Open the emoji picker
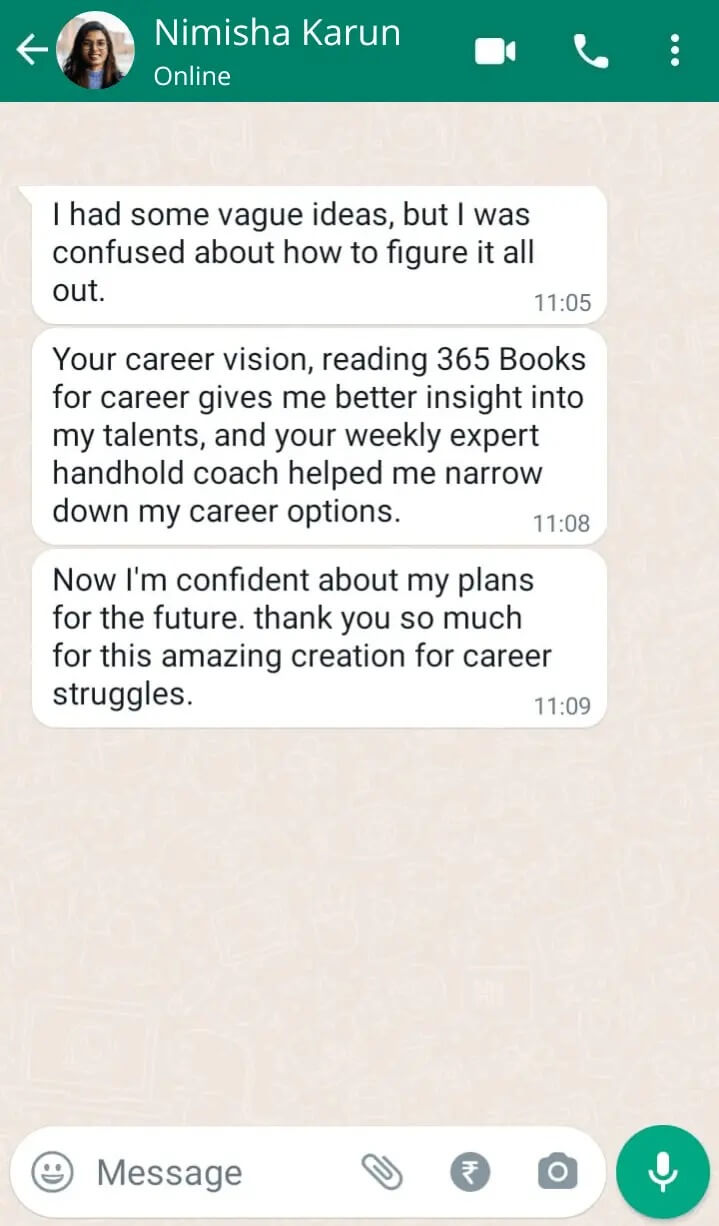Screen dimensions: 719x1226 52,1171
